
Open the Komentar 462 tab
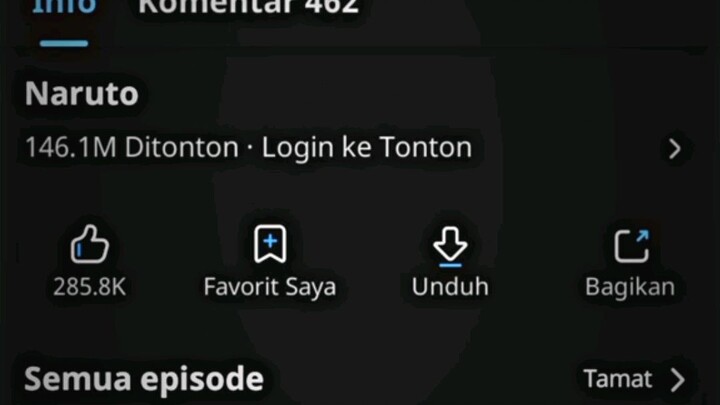point(247,8)
